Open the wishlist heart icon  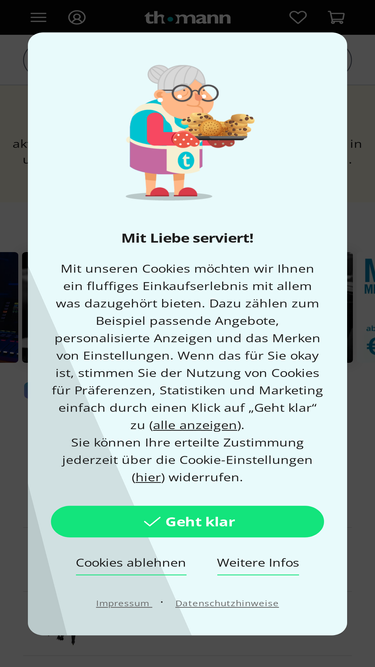(298, 17)
